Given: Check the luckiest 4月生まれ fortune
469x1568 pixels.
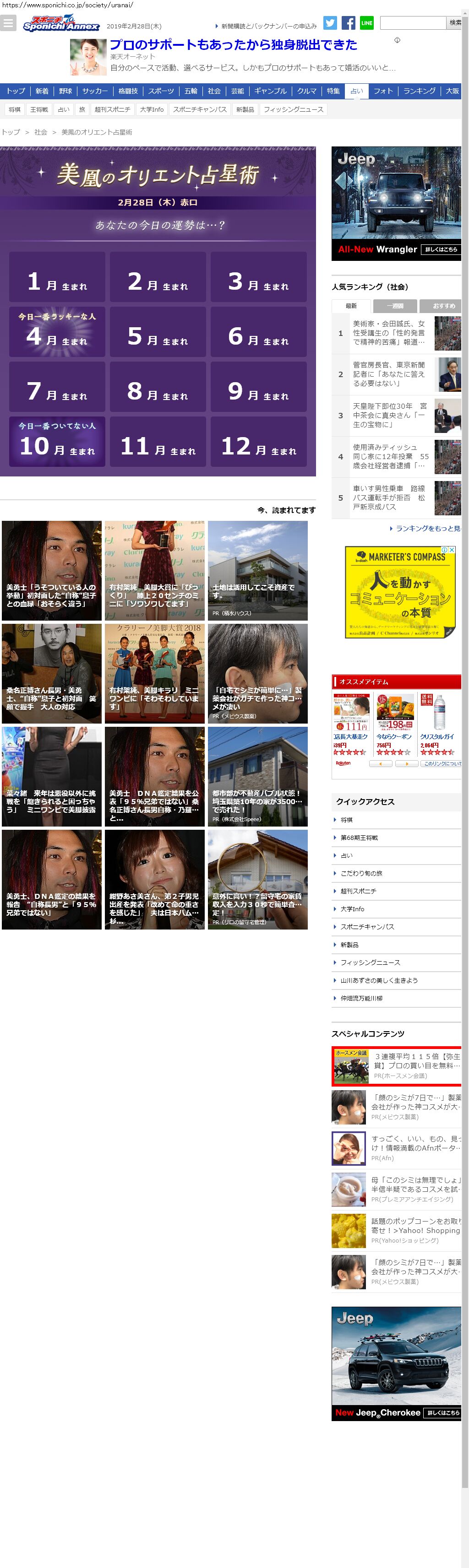Looking at the screenshot, I should pyautogui.click(x=57, y=332).
